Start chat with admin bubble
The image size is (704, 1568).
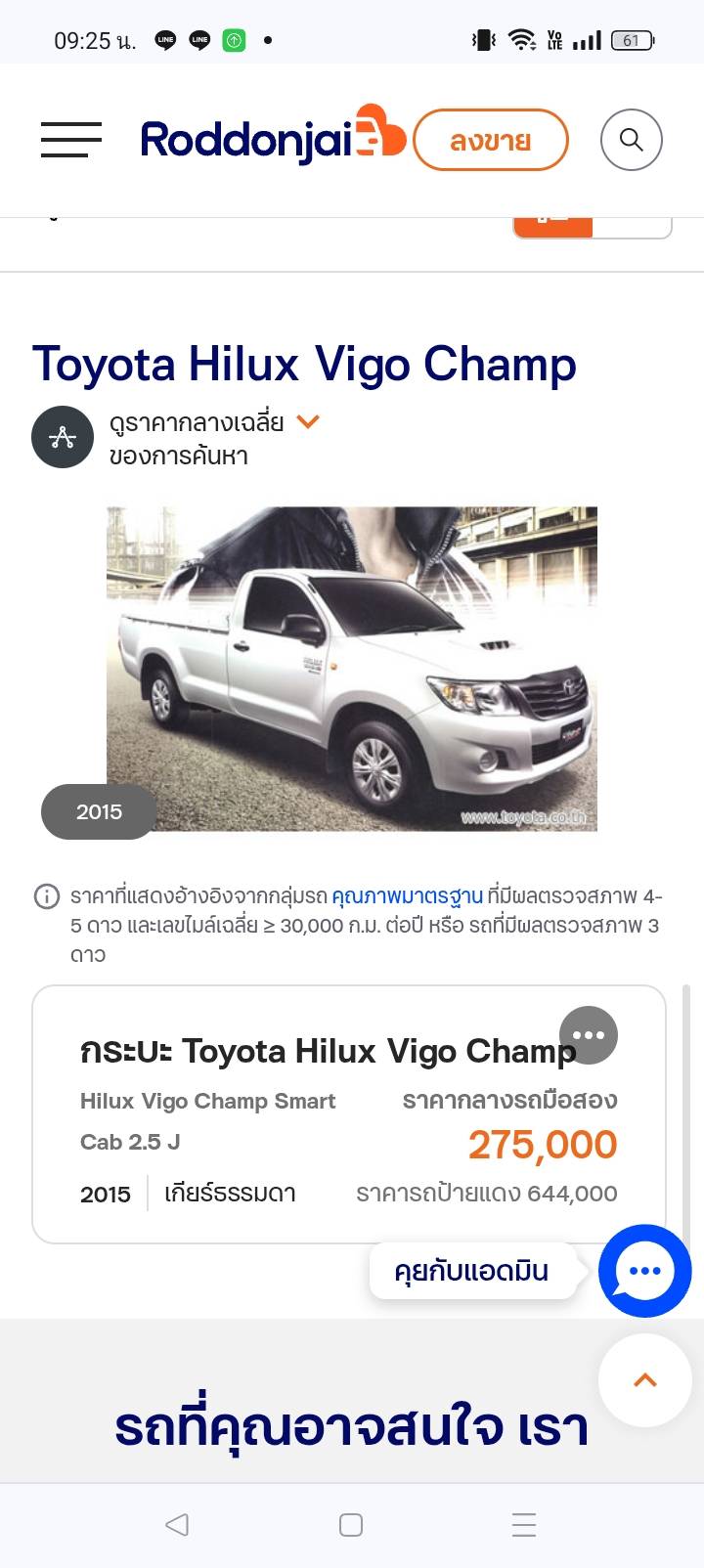(645, 1271)
